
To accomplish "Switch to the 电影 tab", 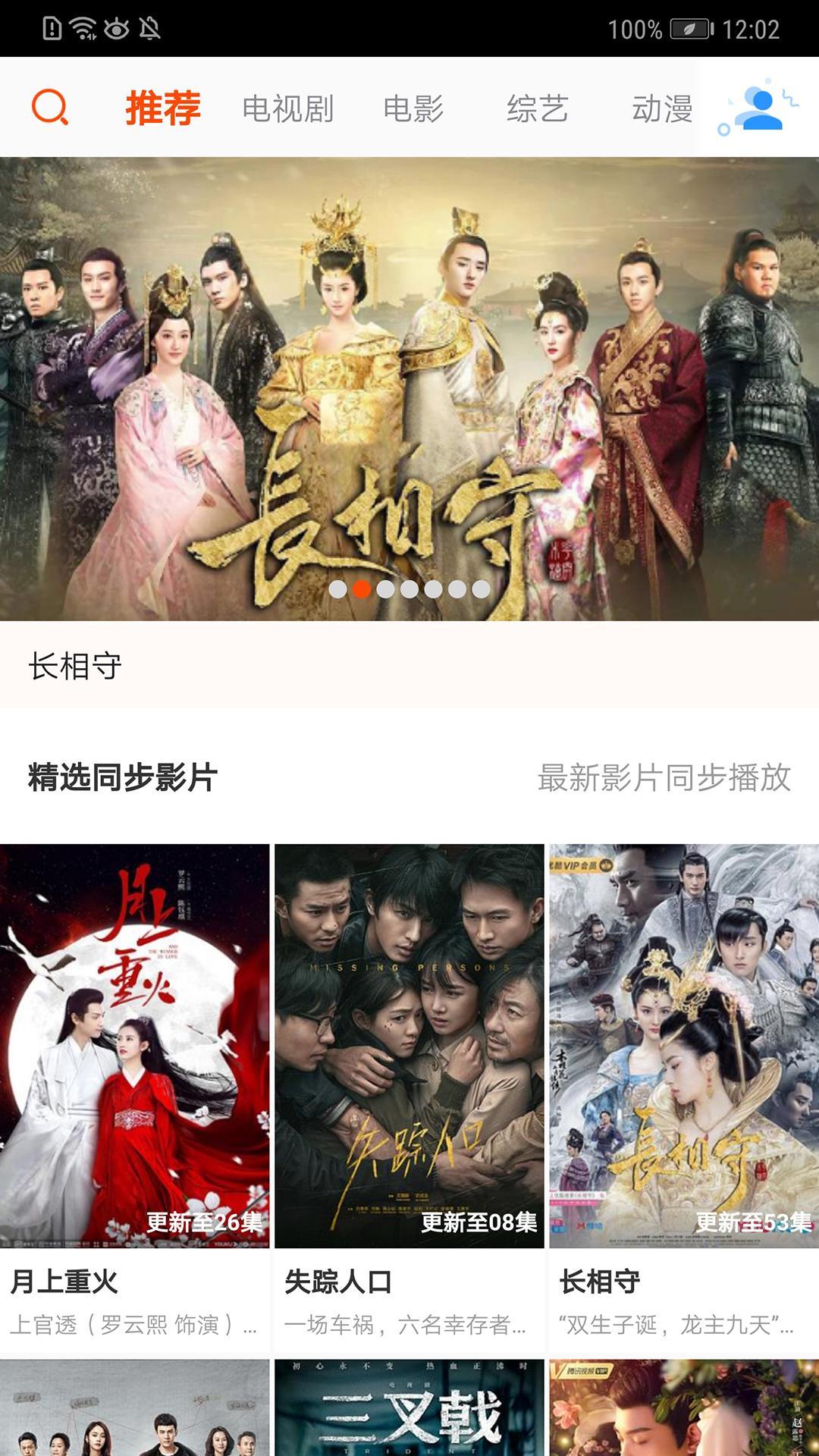I will click(413, 108).
